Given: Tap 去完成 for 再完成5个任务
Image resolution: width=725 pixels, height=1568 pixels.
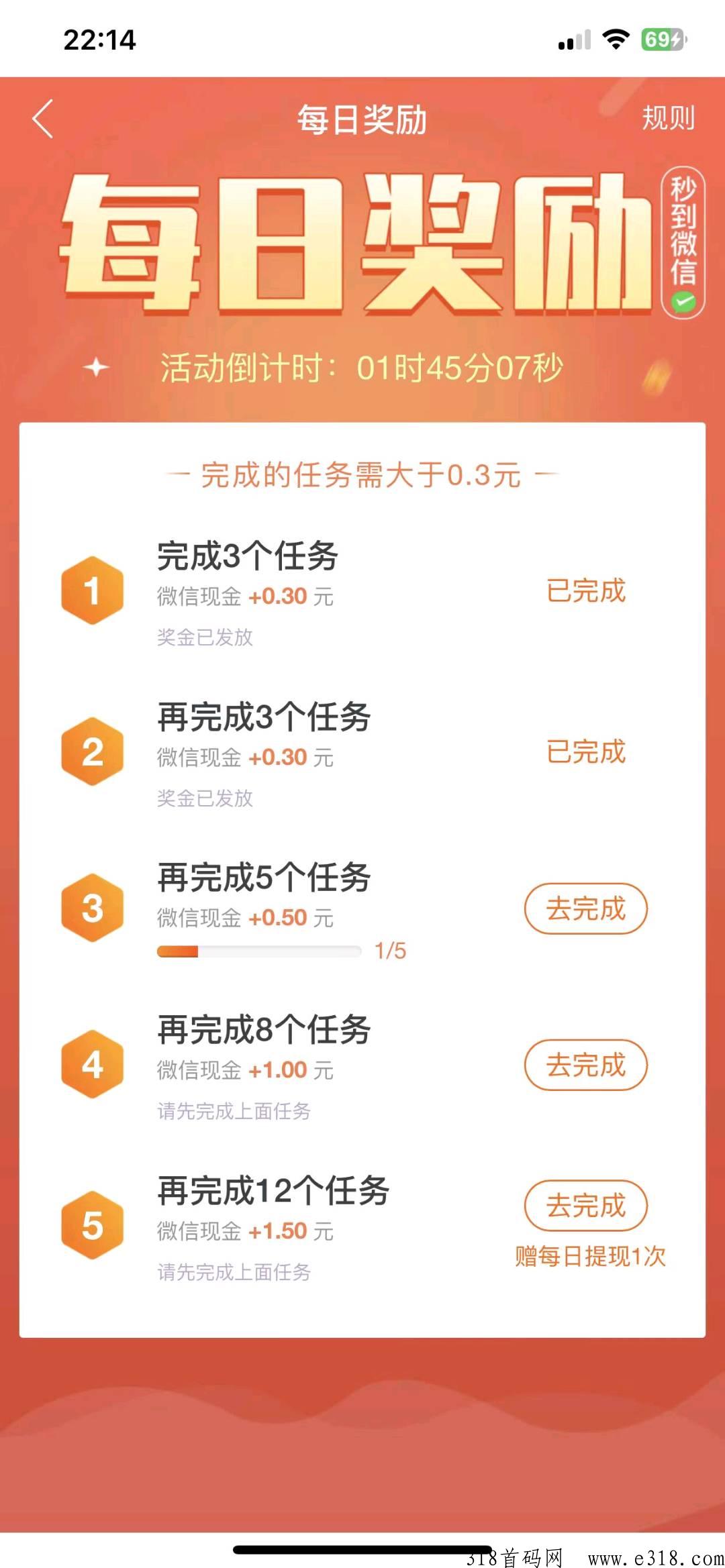Looking at the screenshot, I should point(585,908).
